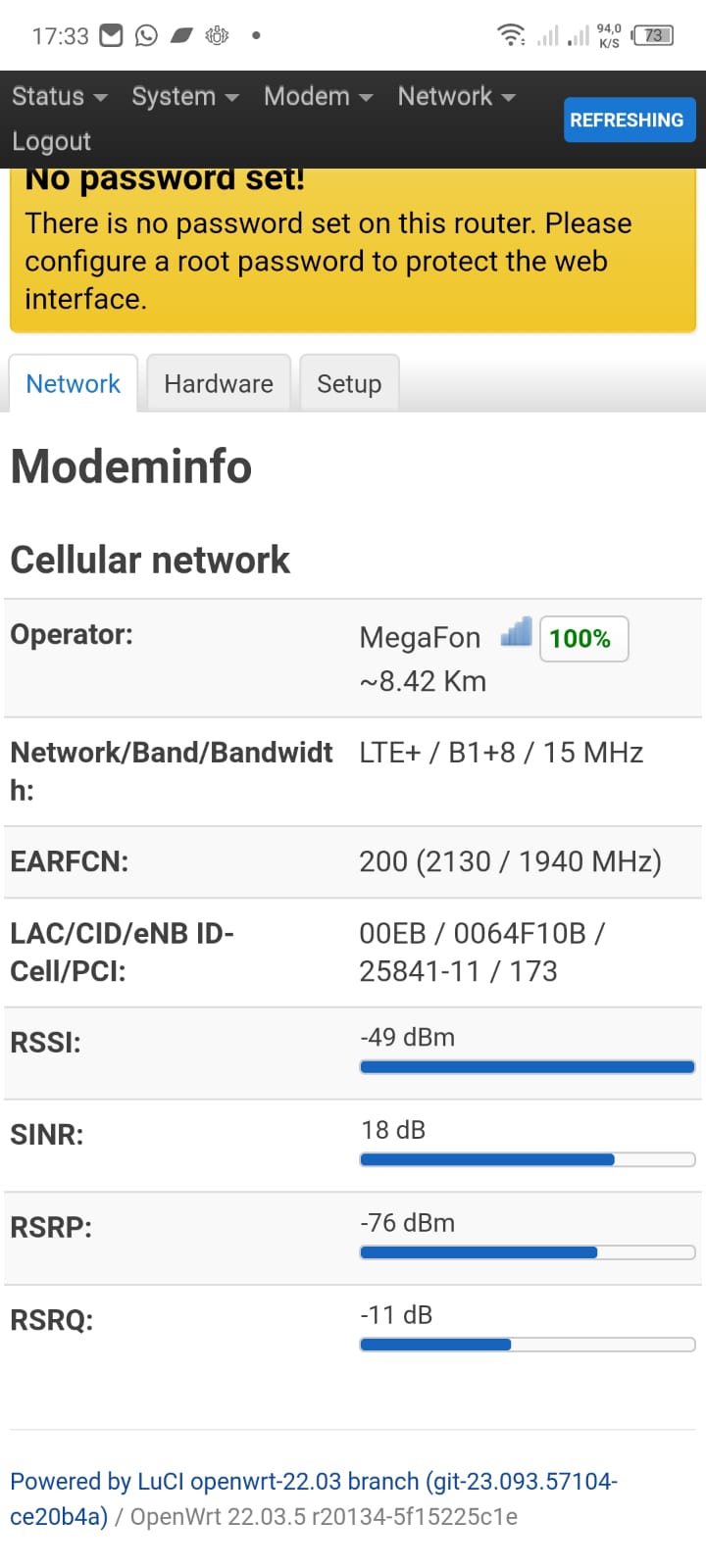Expand the Status dropdown menu

click(59, 96)
